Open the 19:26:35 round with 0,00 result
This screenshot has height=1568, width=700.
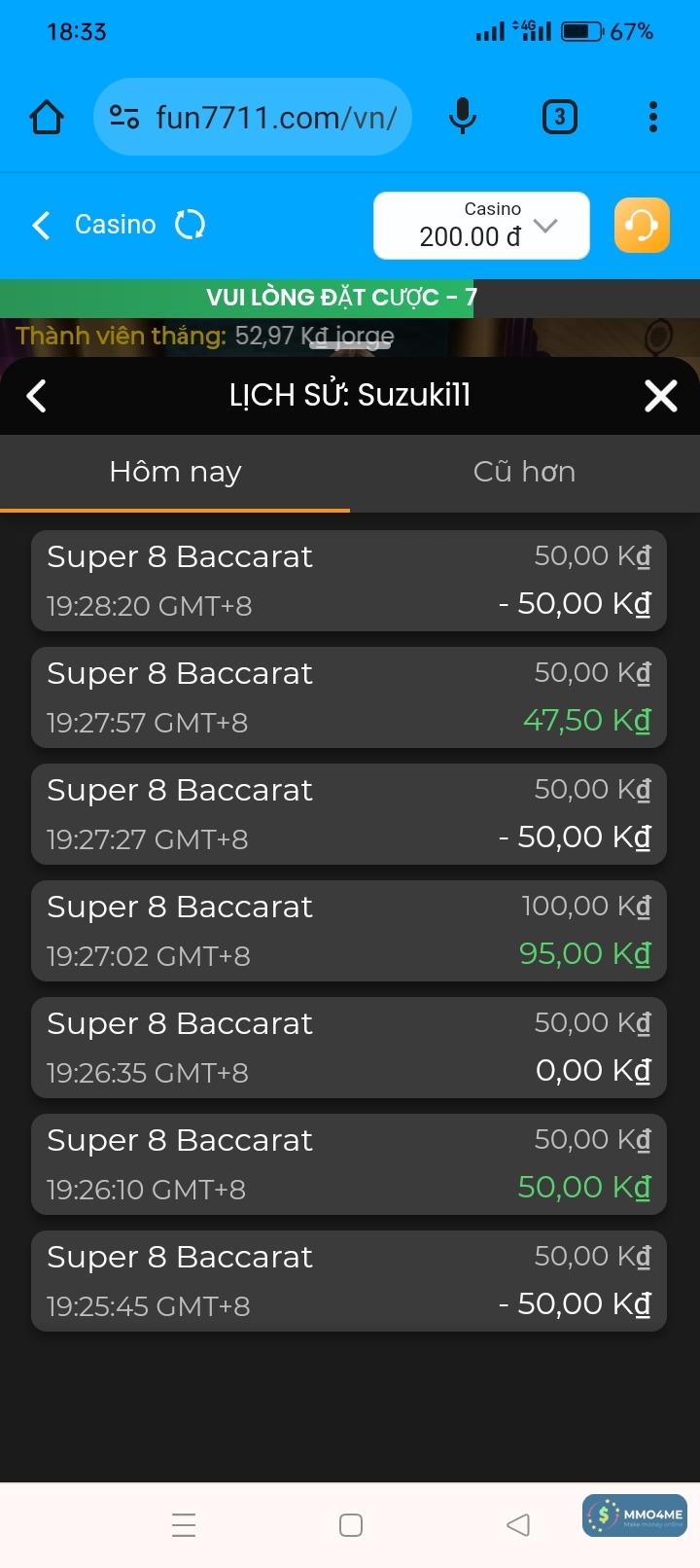tap(348, 1048)
